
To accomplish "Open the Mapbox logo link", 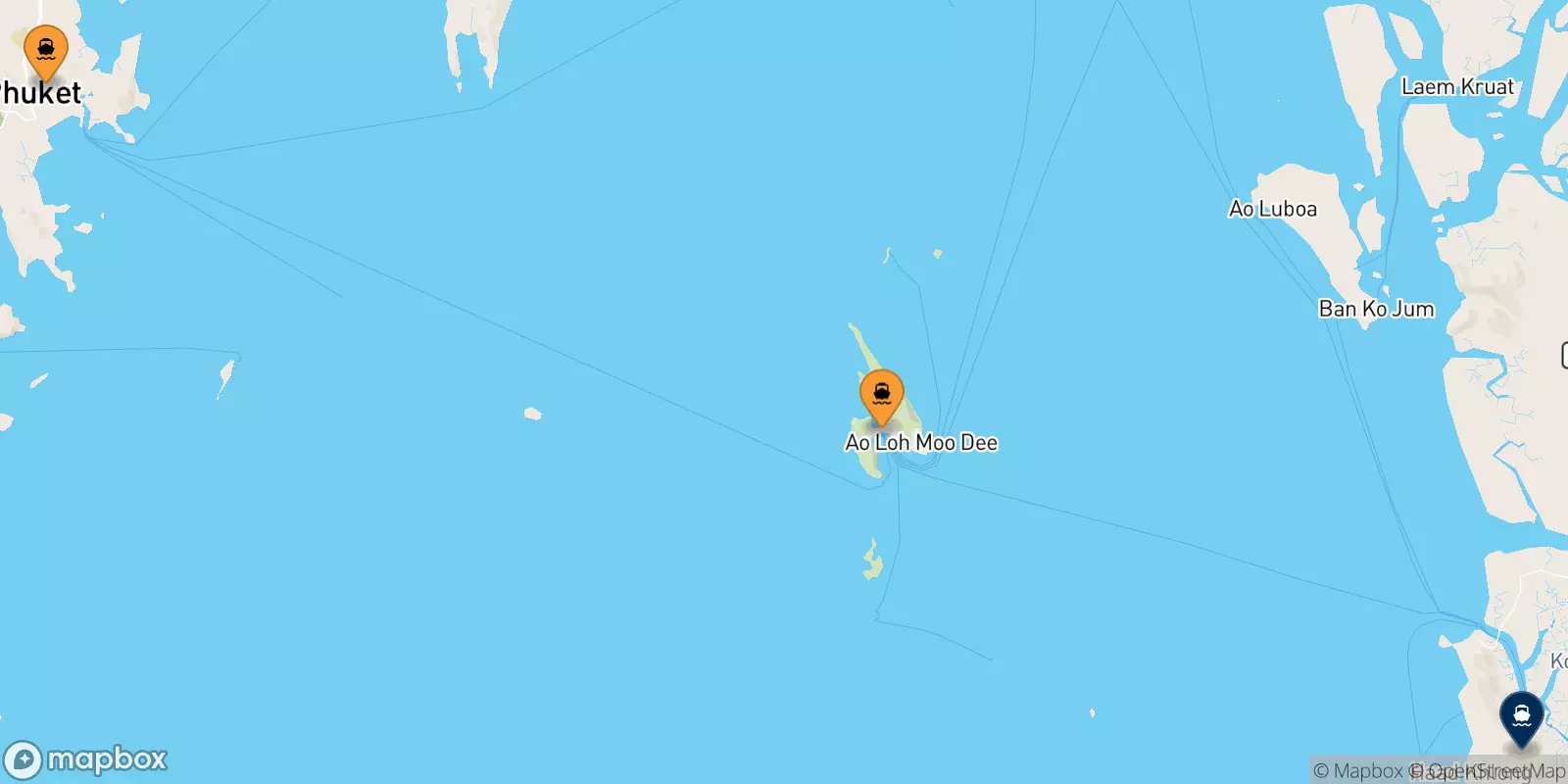I will pos(86,759).
